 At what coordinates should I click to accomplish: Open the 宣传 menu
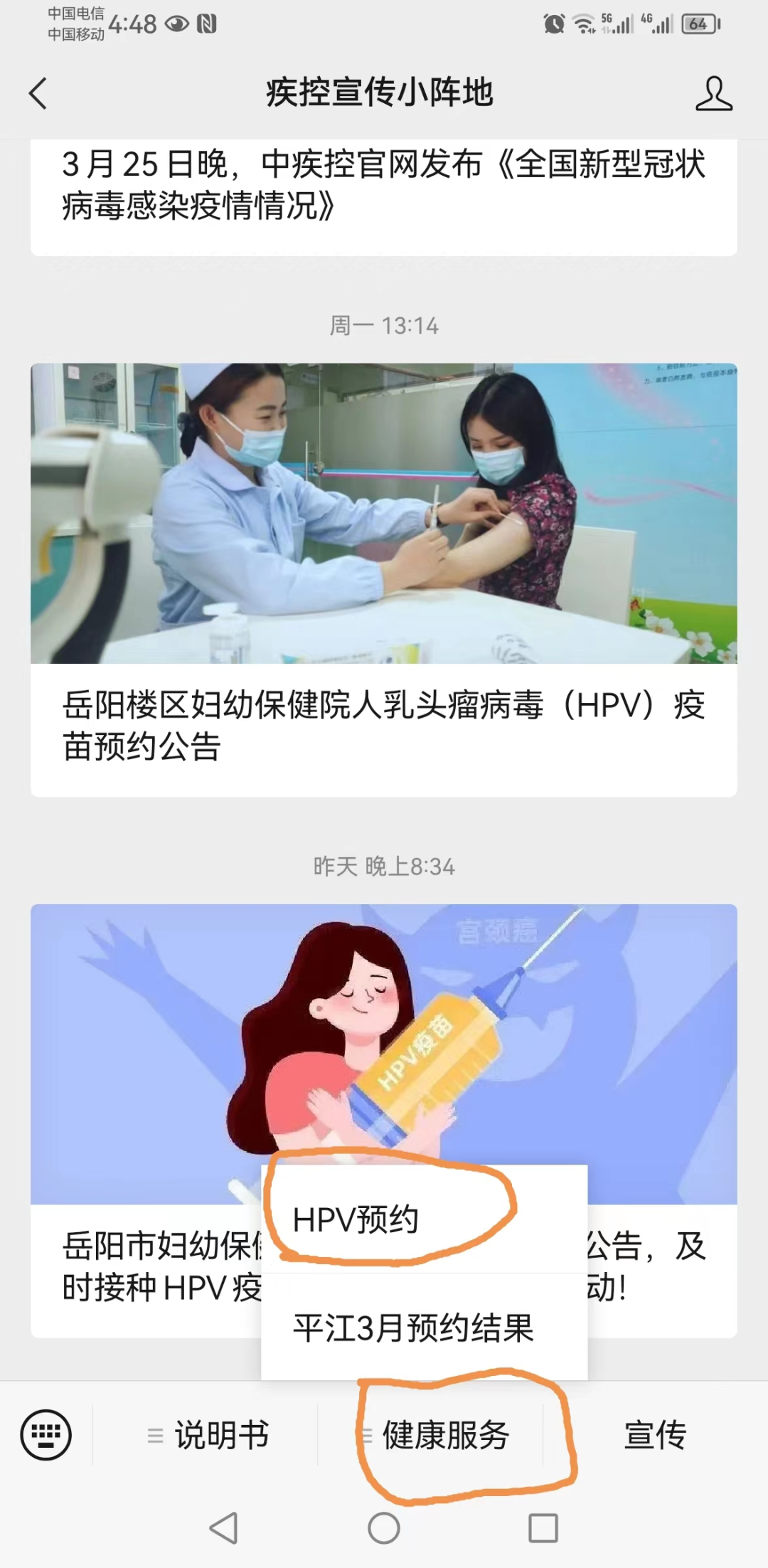coord(655,1435)
